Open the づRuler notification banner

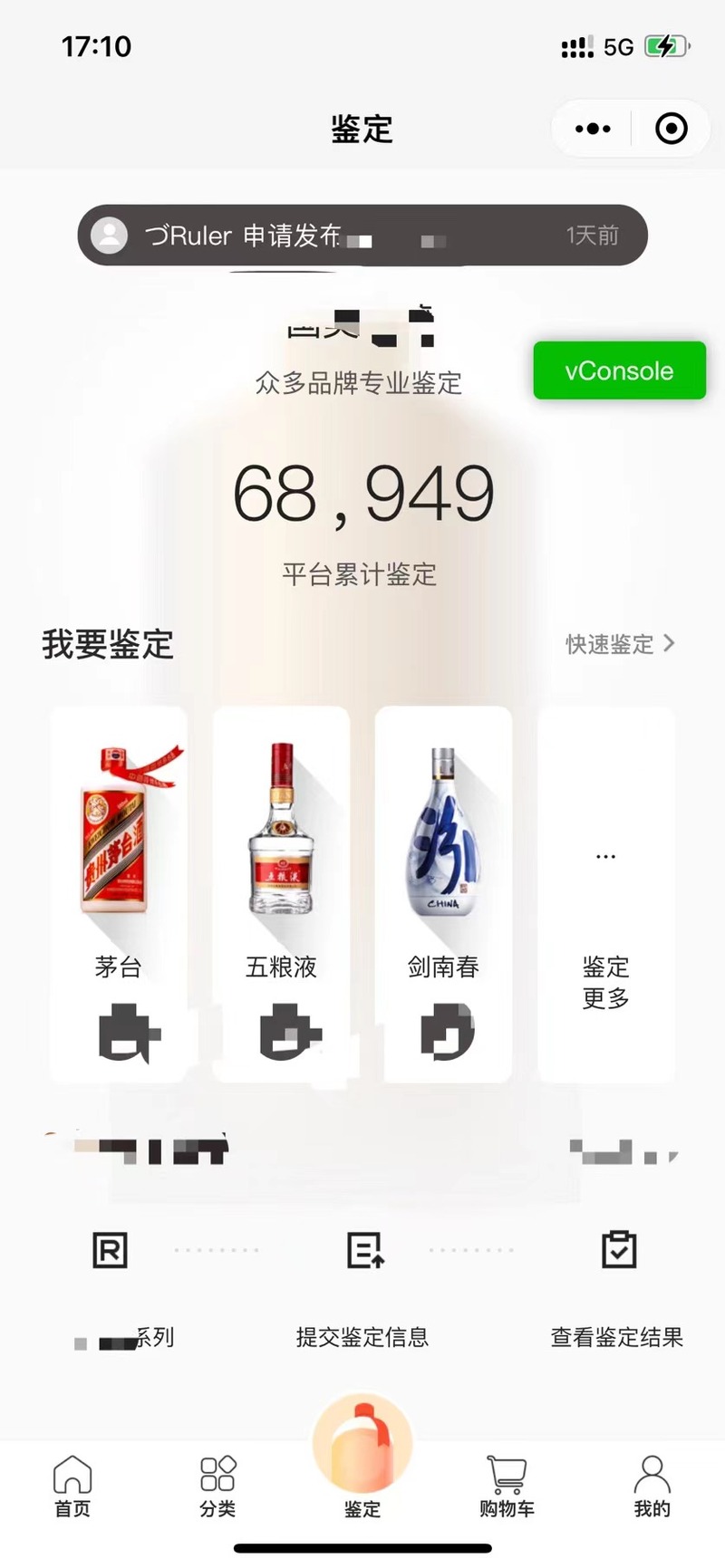point(362,236)
